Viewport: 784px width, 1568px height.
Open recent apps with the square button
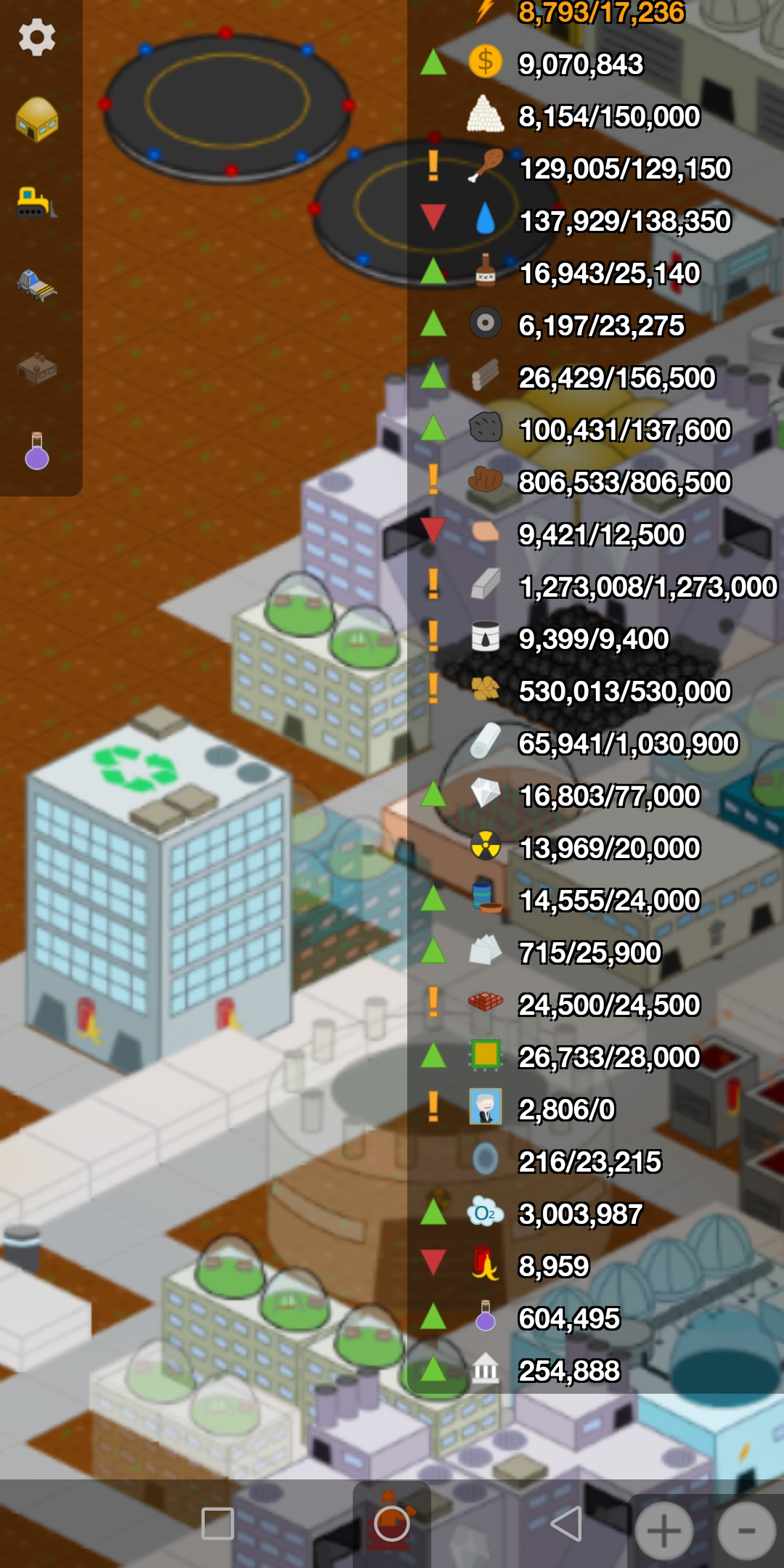tap(218, 1523)
